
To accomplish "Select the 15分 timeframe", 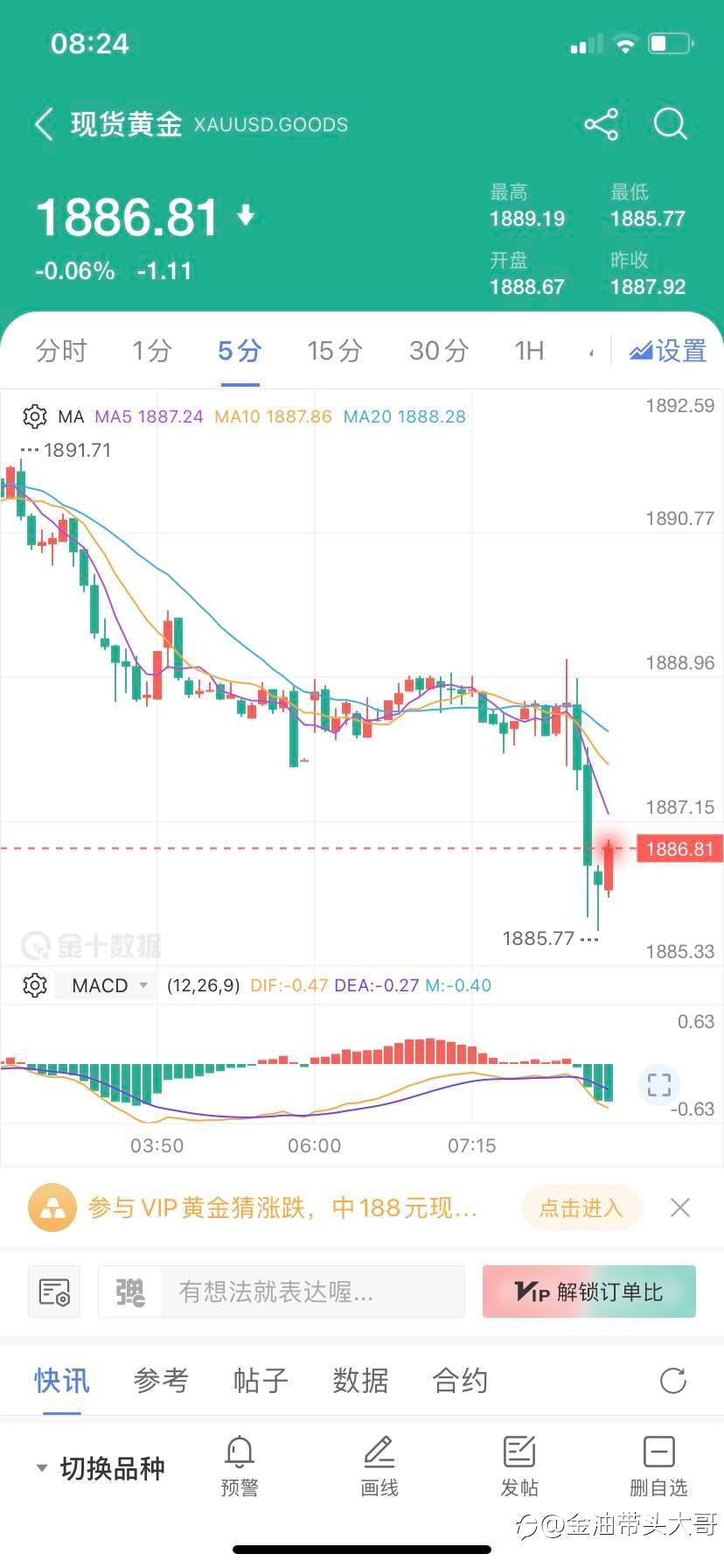I will coord(335,351).
